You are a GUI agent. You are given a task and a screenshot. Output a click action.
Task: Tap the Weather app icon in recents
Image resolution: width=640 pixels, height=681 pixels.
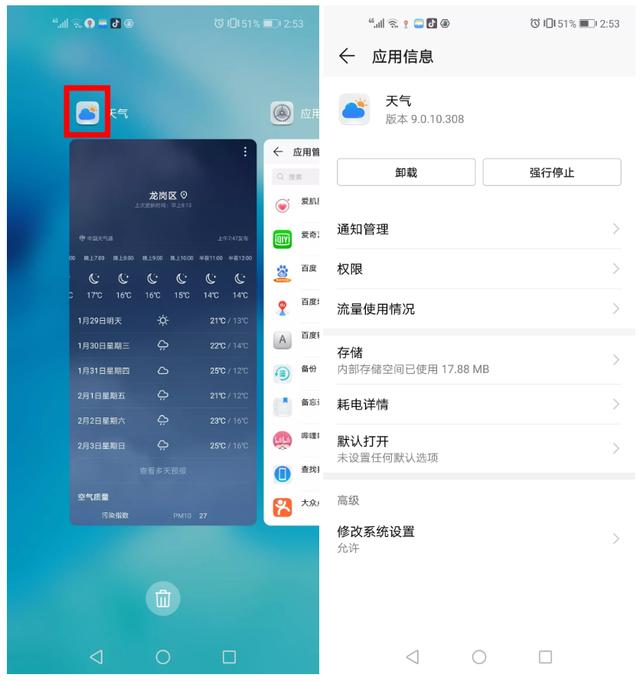click(87, 112)
